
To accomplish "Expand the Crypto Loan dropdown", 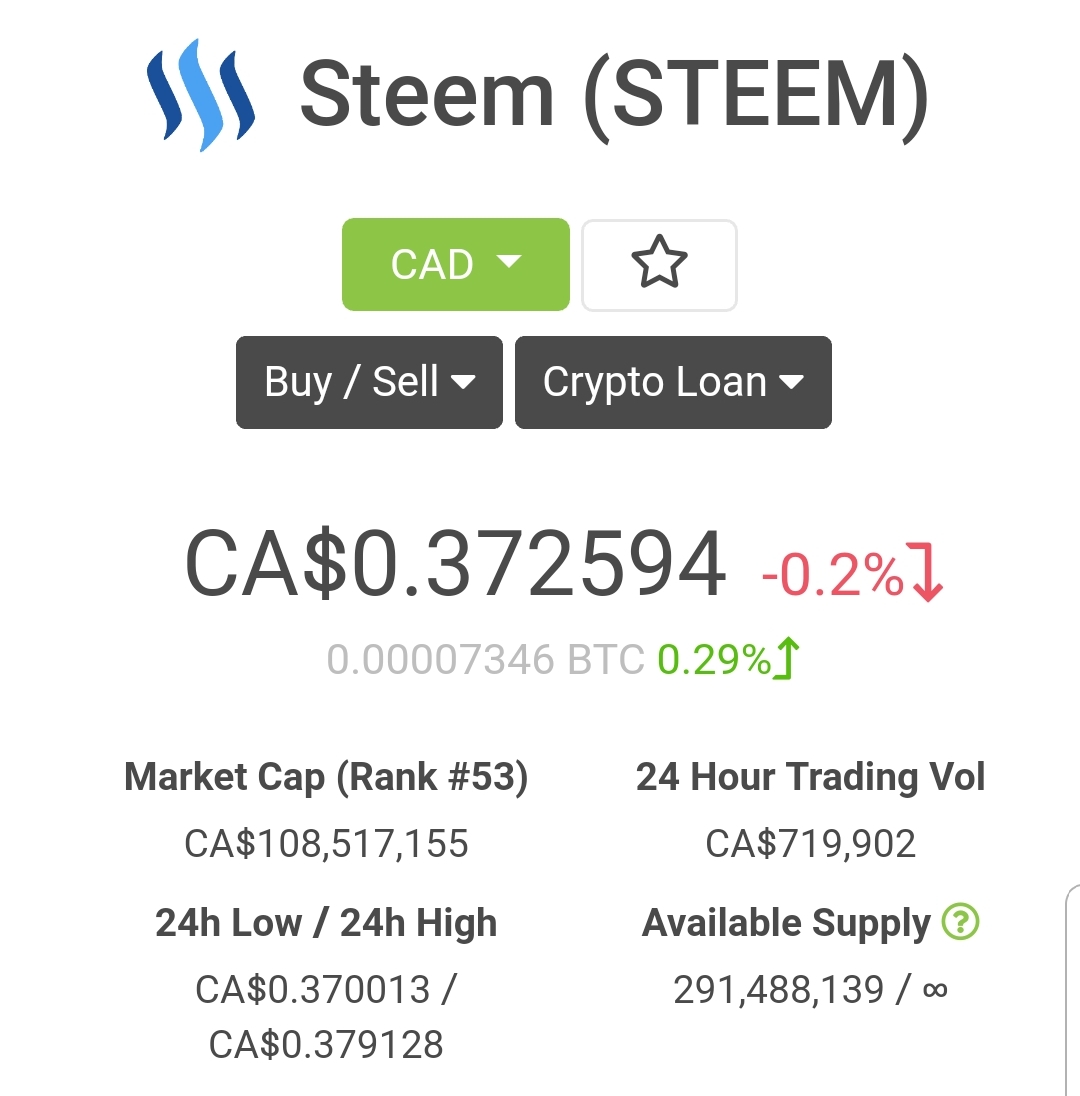I will click(x=673, y=382).
